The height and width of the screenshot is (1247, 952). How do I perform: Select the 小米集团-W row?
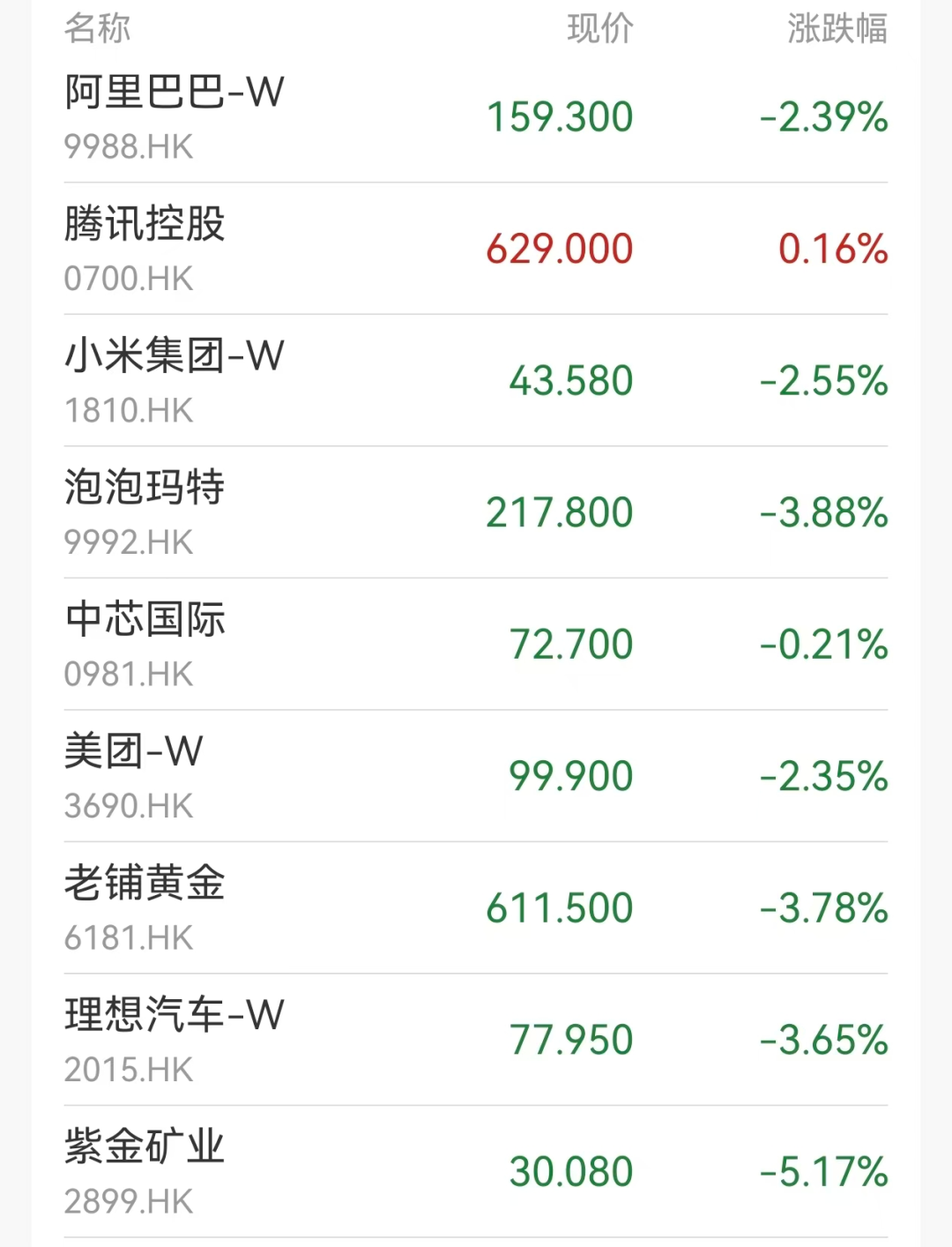(x=175, y=356)
